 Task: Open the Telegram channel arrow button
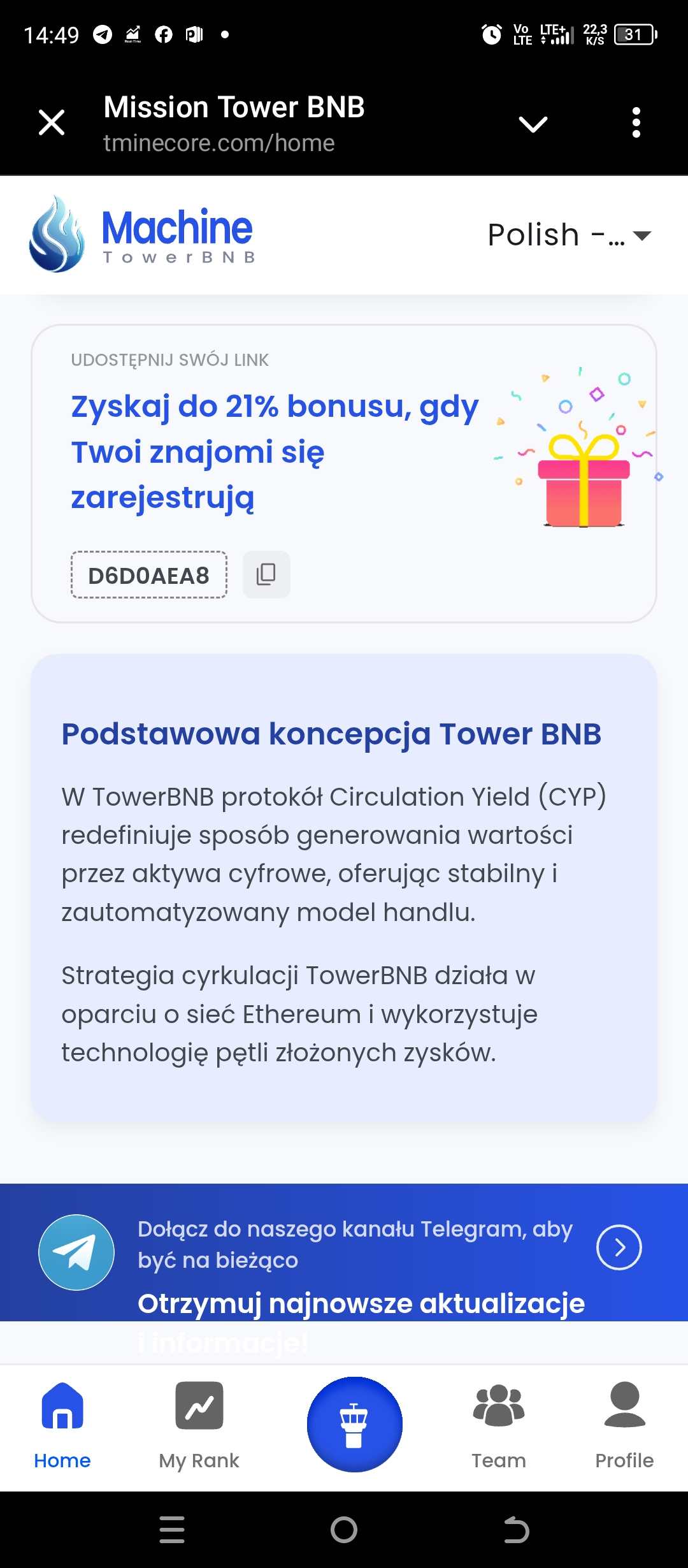619,1247
